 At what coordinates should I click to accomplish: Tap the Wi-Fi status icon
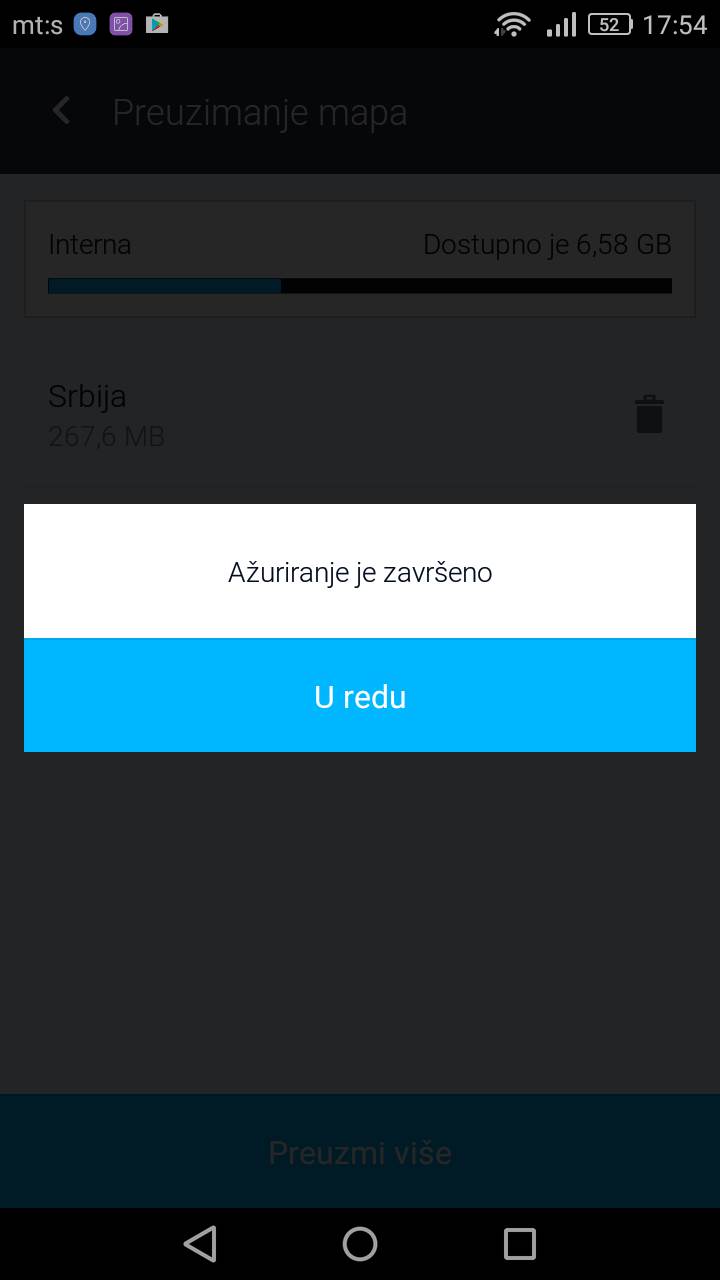pos(511,23)
